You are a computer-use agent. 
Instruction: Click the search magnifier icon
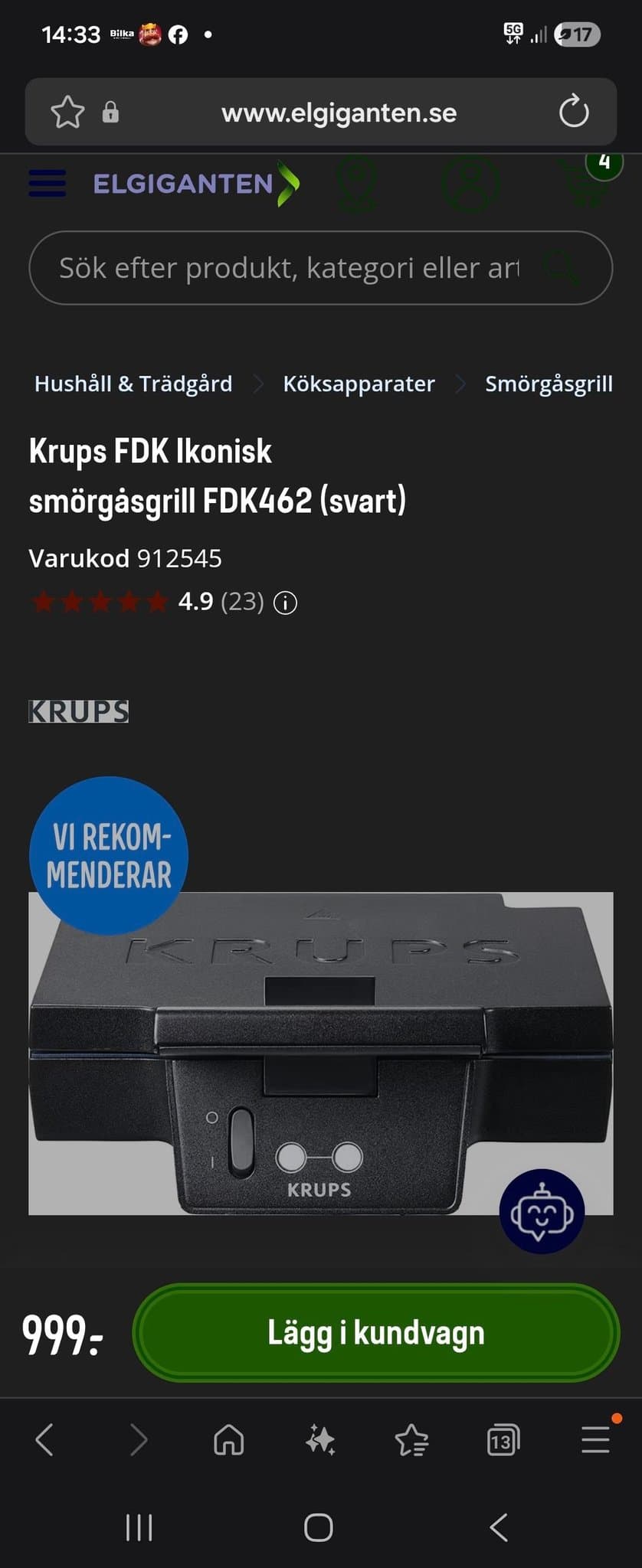[562, 267]
